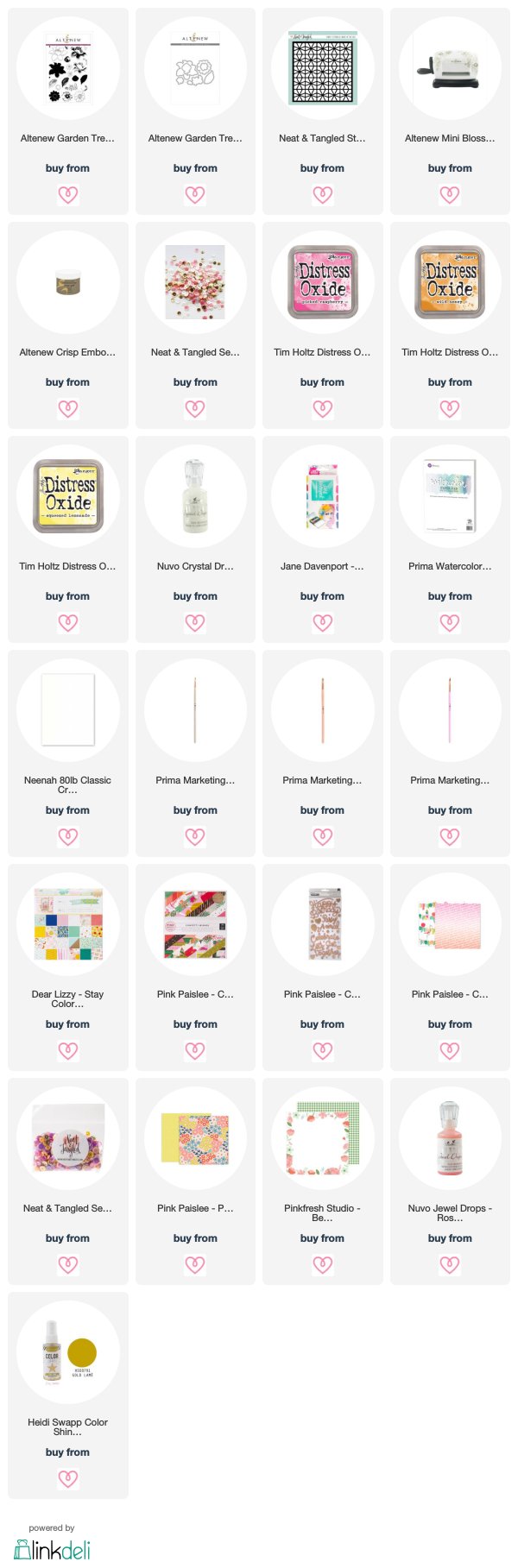
Task: Visit linkdeli via the powered by logo
Action: click(x=52, y=1549)
